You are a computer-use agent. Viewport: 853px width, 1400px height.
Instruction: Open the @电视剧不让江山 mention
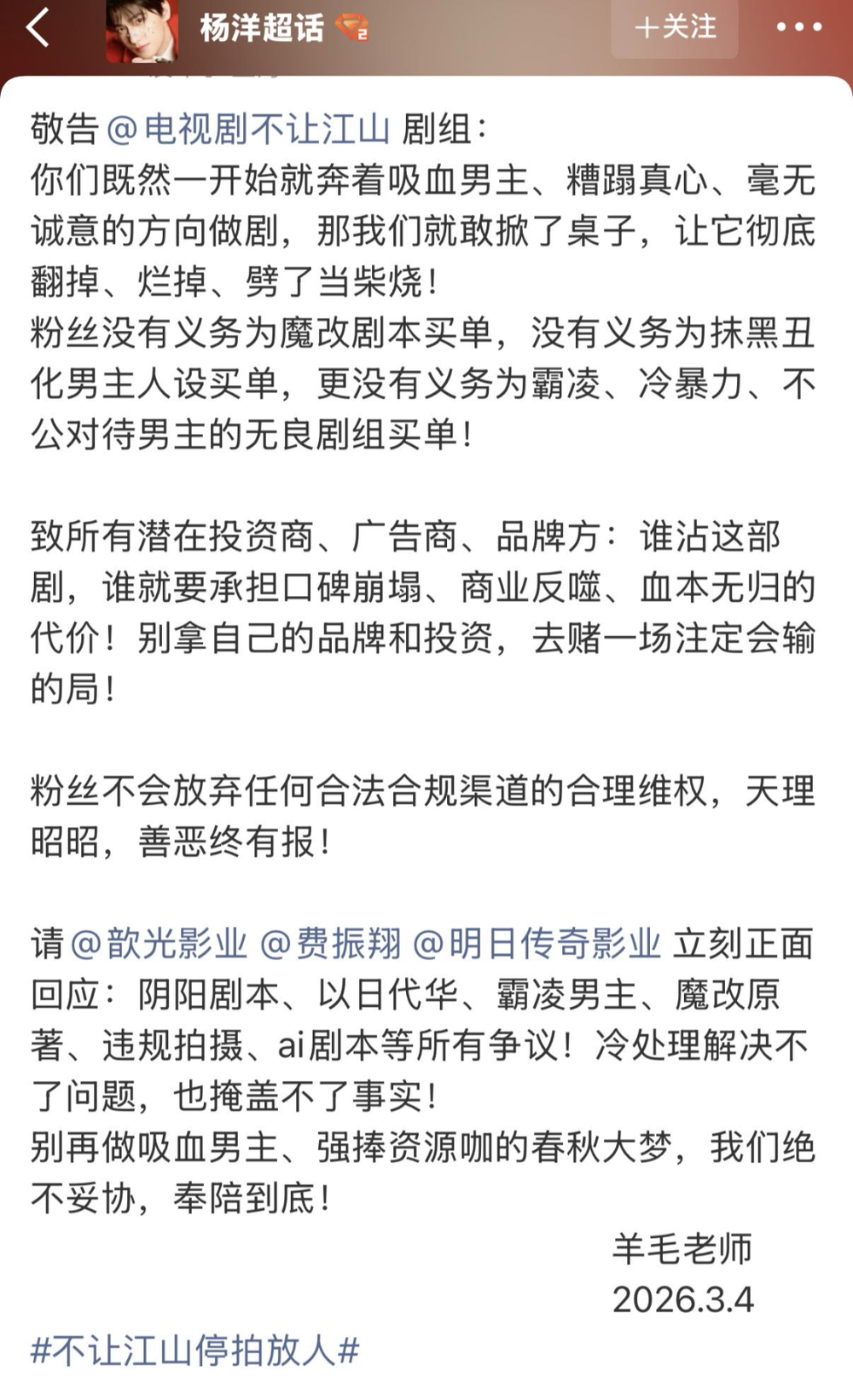[x=248, y=129]
